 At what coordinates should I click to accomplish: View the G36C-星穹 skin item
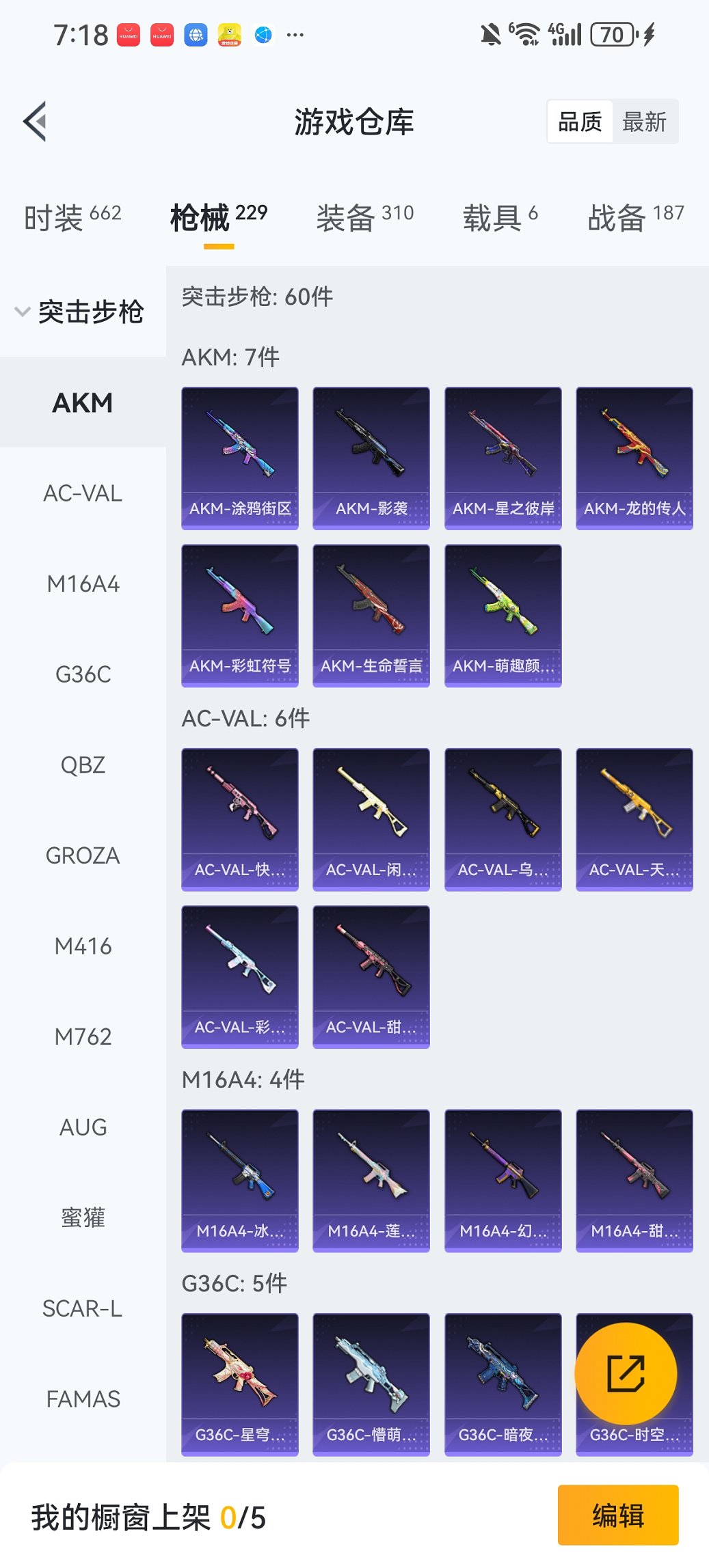pos(240,1384)
